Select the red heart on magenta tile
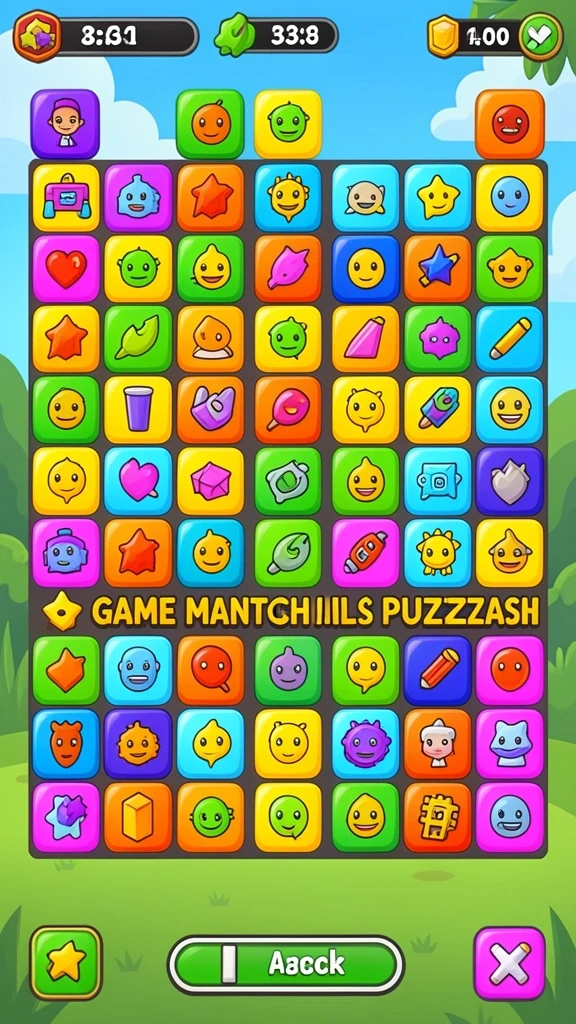The width and height of the screenshot is (576, 1024). pos(66,270)
